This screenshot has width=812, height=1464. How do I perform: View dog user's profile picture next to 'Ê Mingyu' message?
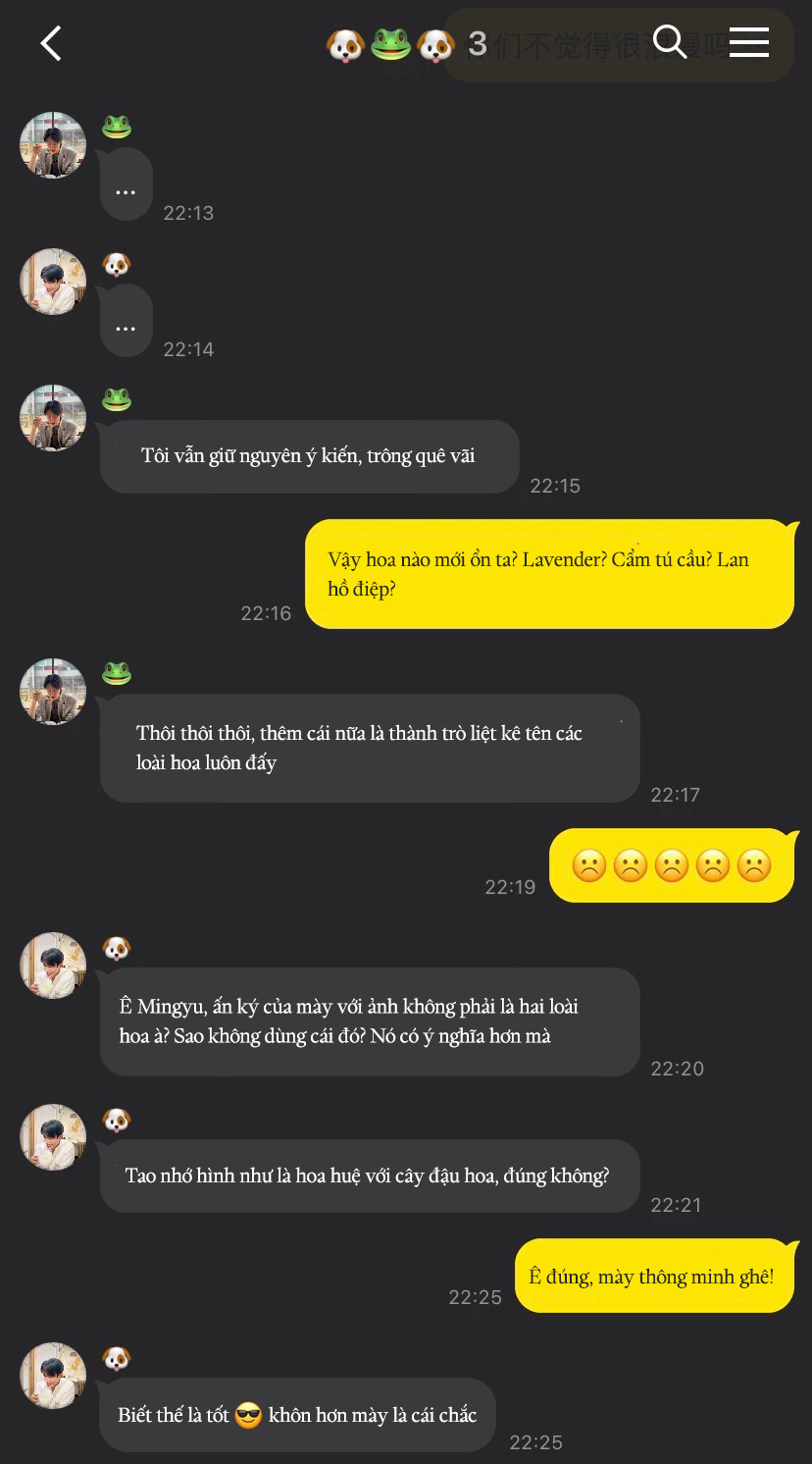(x=53, y=966)
